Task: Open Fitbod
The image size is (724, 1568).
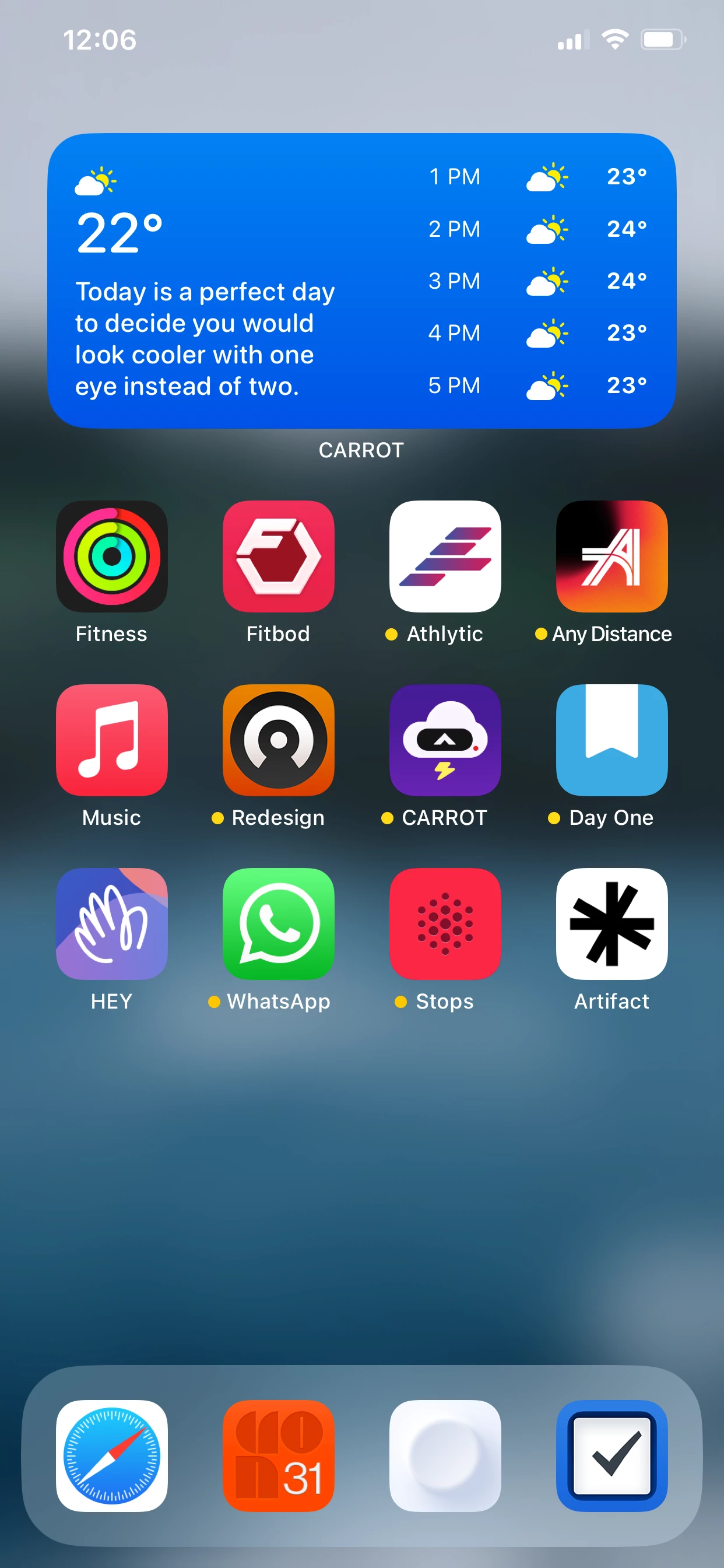Action: point(278,556)
